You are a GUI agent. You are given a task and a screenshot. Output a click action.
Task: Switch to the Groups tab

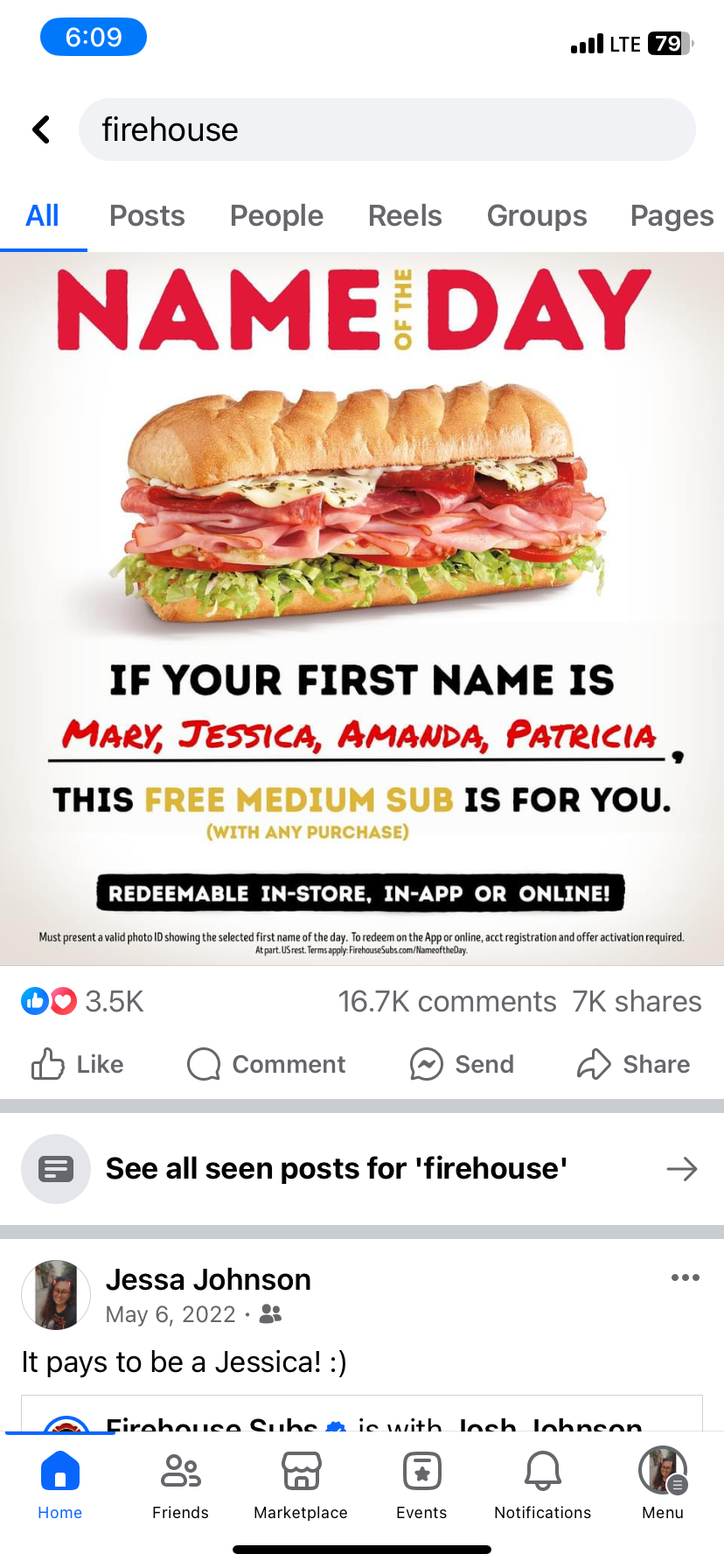point(537,215)
